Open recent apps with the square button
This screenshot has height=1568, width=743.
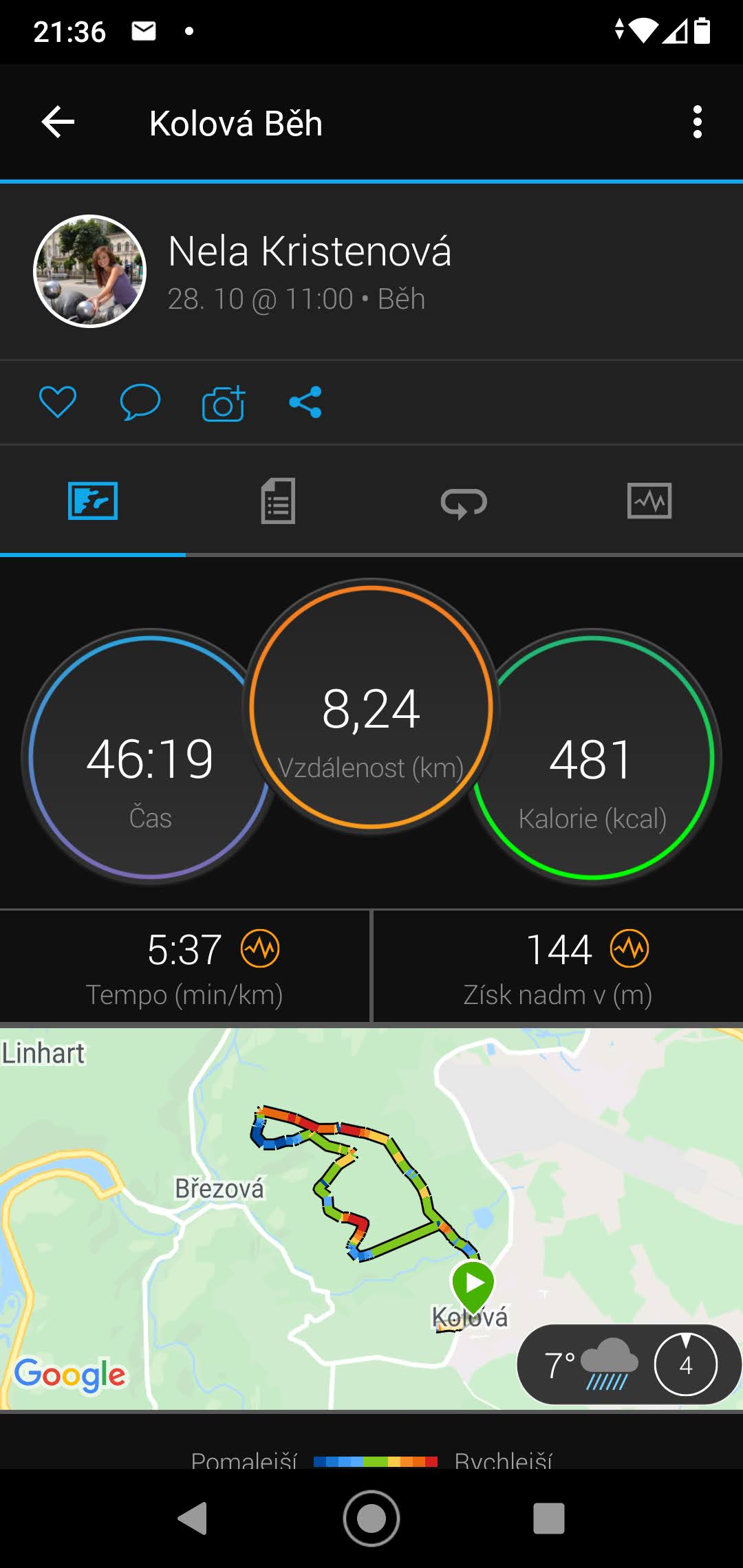pos(549,1518)
